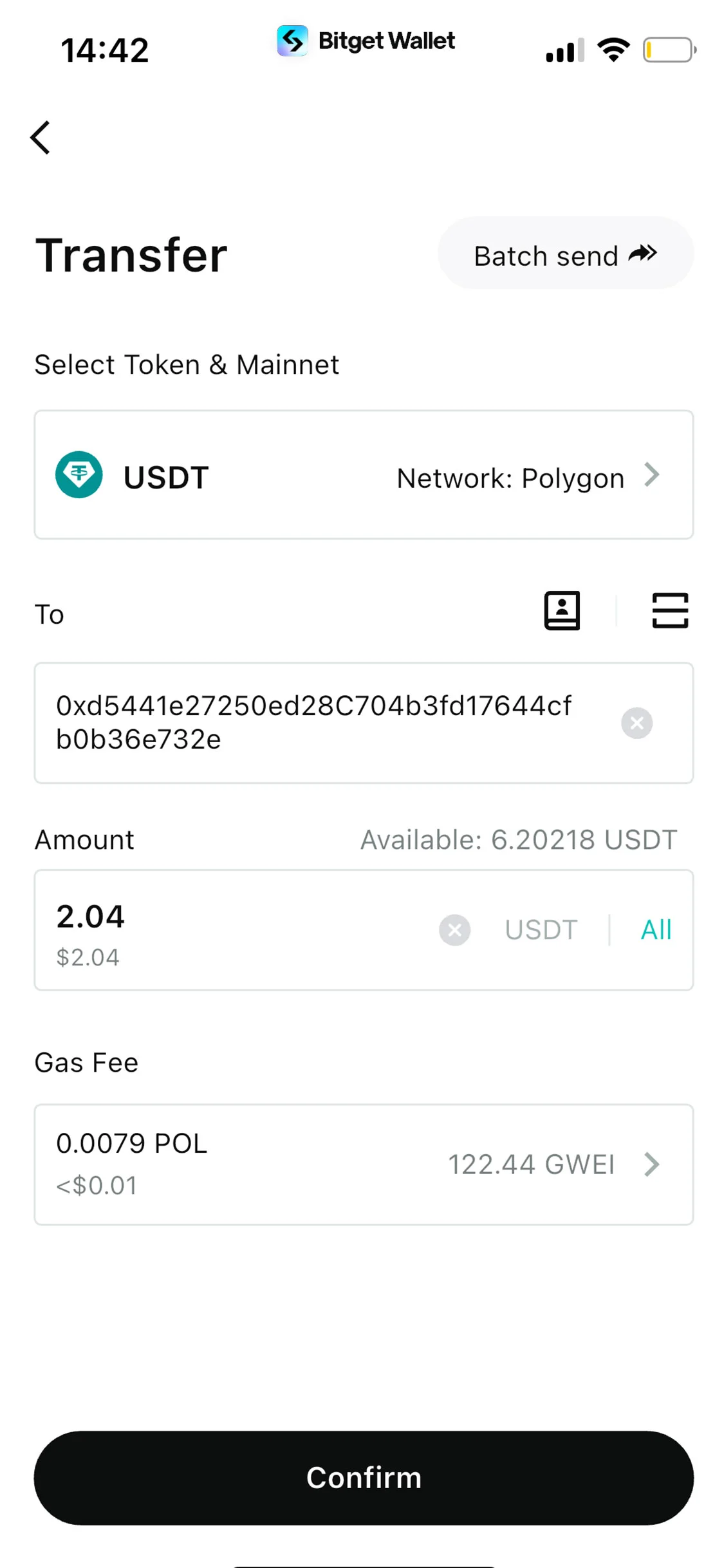Select All to use maximum USDT amount
Viewport: 724px width, 1568px height.
(655, 929)
